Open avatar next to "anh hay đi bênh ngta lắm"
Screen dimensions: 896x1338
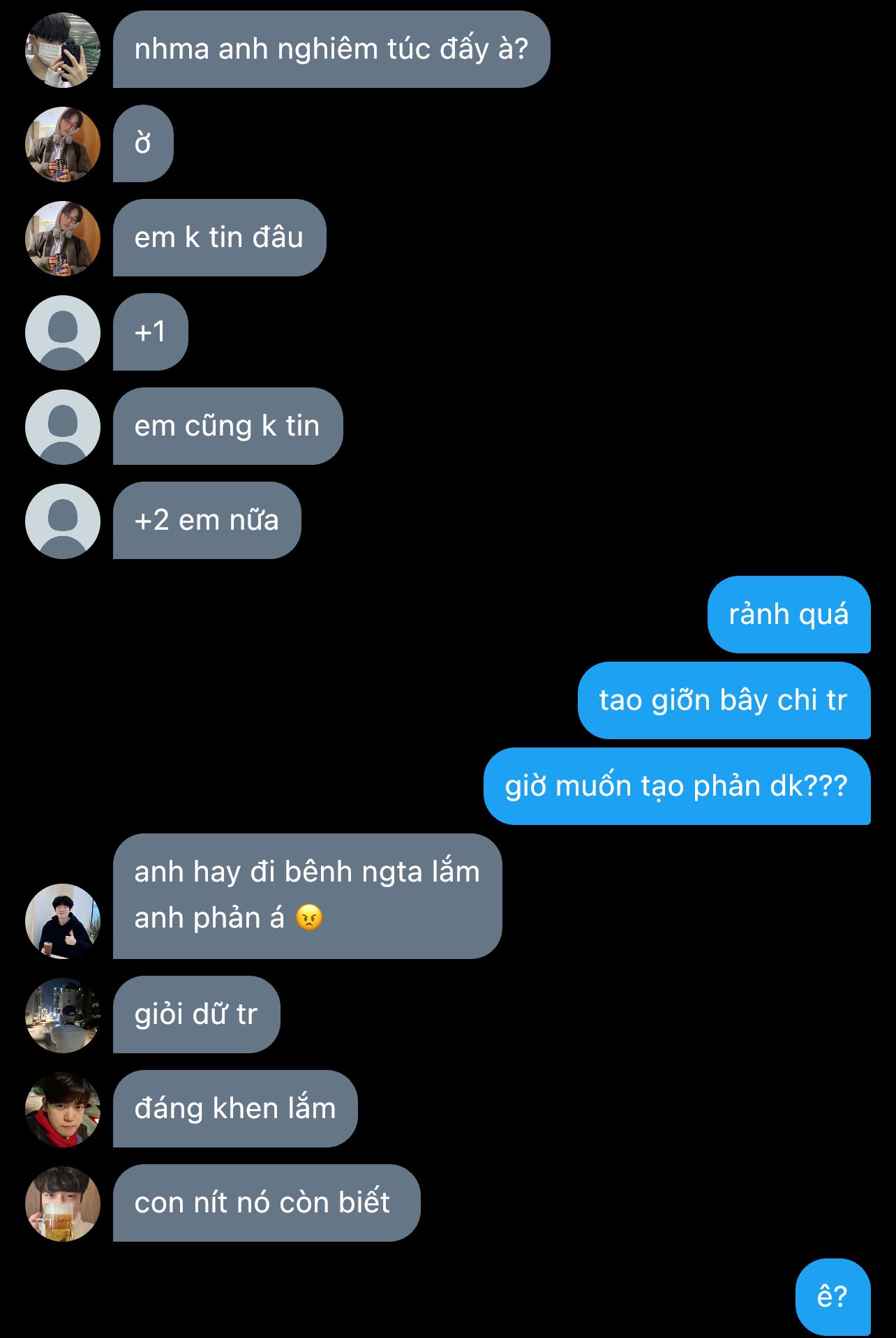coord(63,921)
